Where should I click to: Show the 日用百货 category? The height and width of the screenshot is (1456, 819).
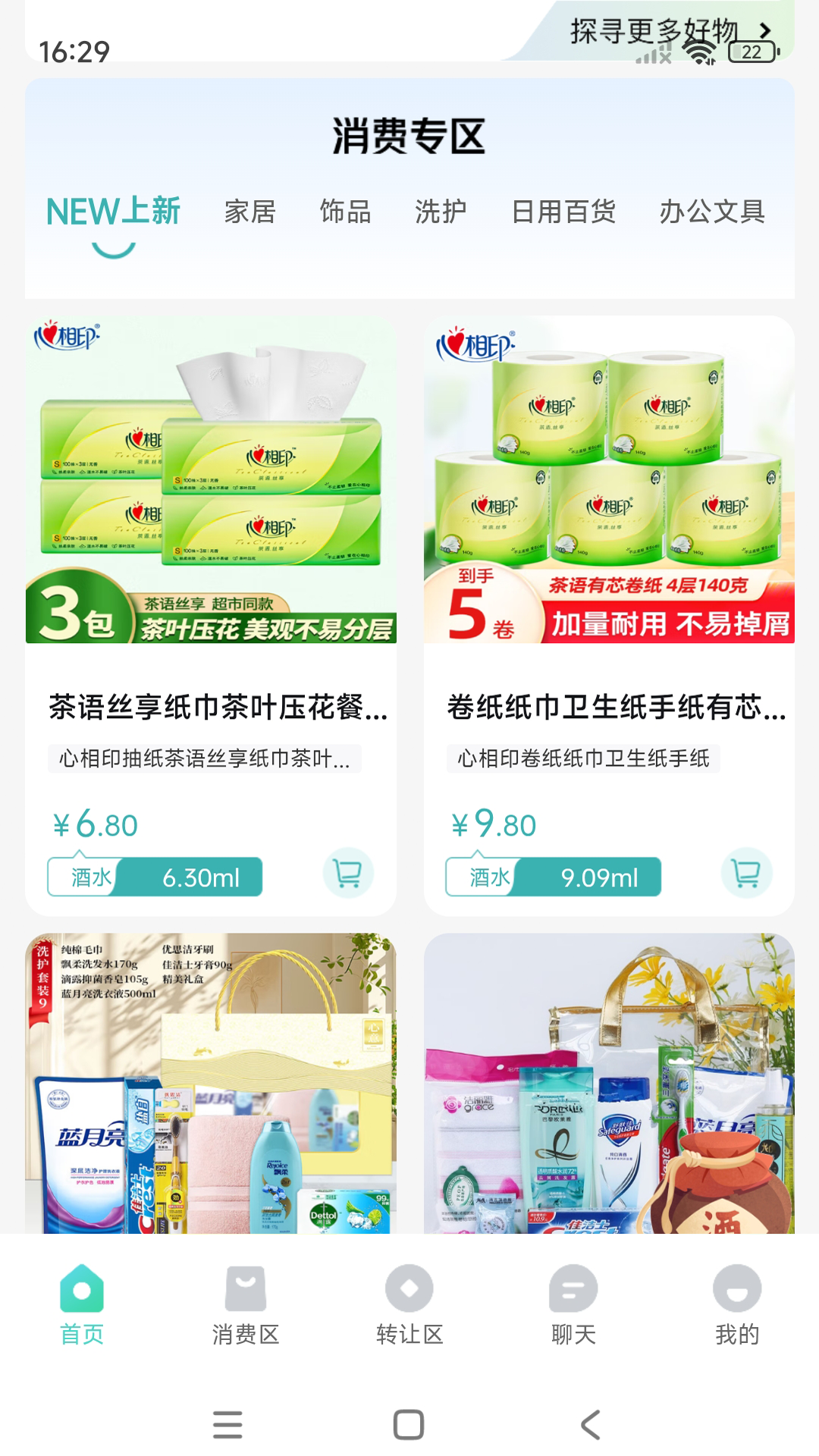point(563,212)
